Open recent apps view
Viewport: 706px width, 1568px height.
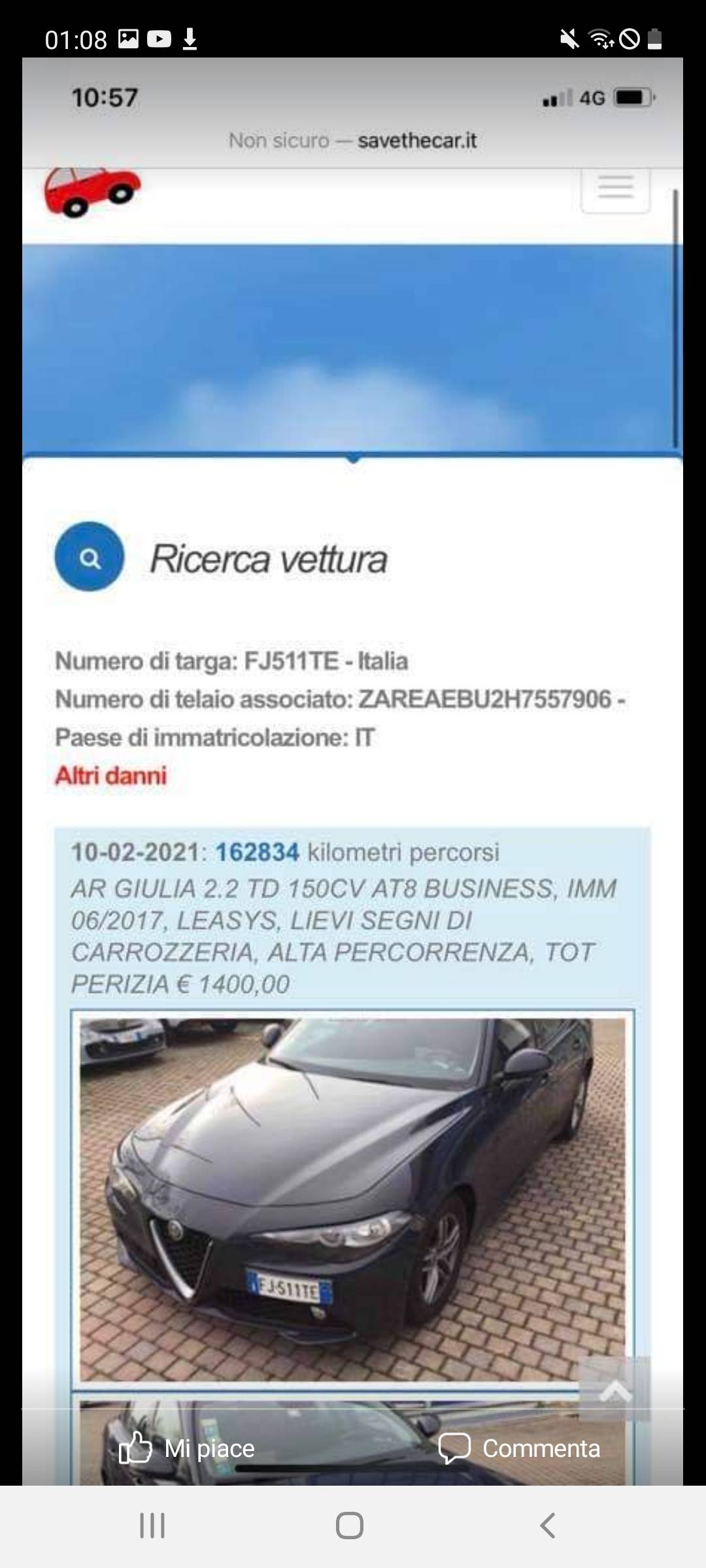point(152,1526)
